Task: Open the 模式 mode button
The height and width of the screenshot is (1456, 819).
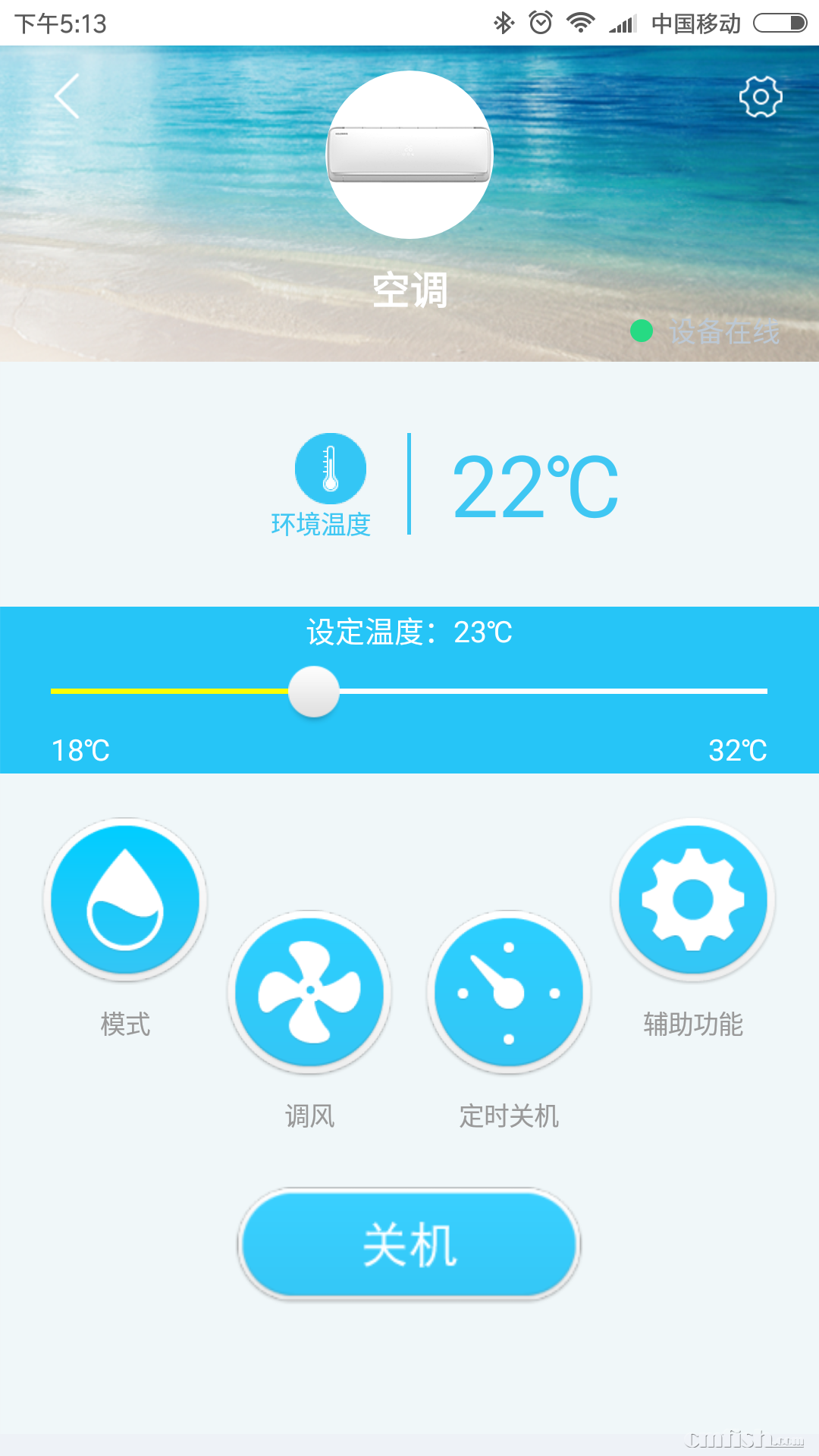Action: (x=125, y=899)
